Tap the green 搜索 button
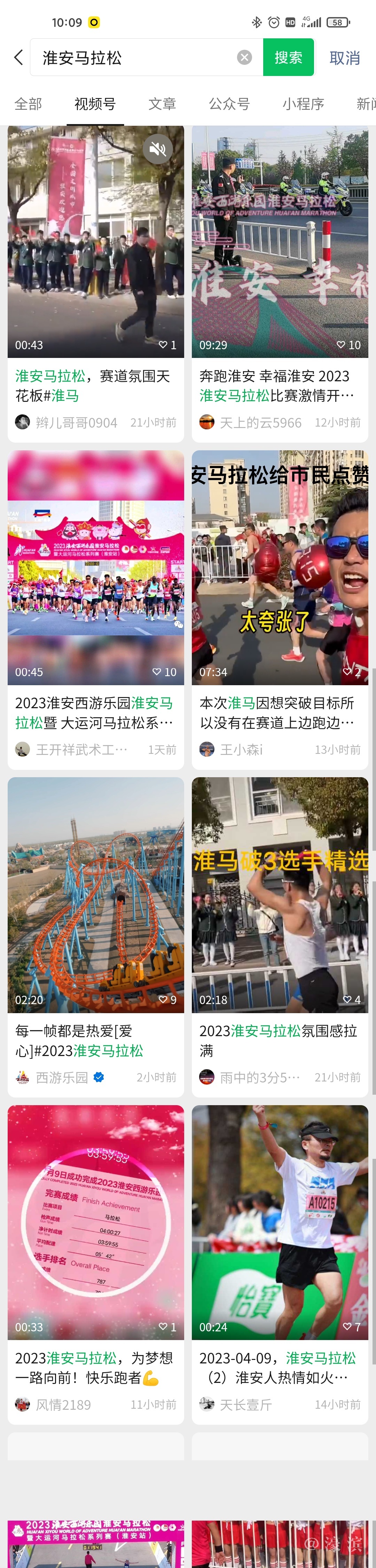 pos(288,58)
